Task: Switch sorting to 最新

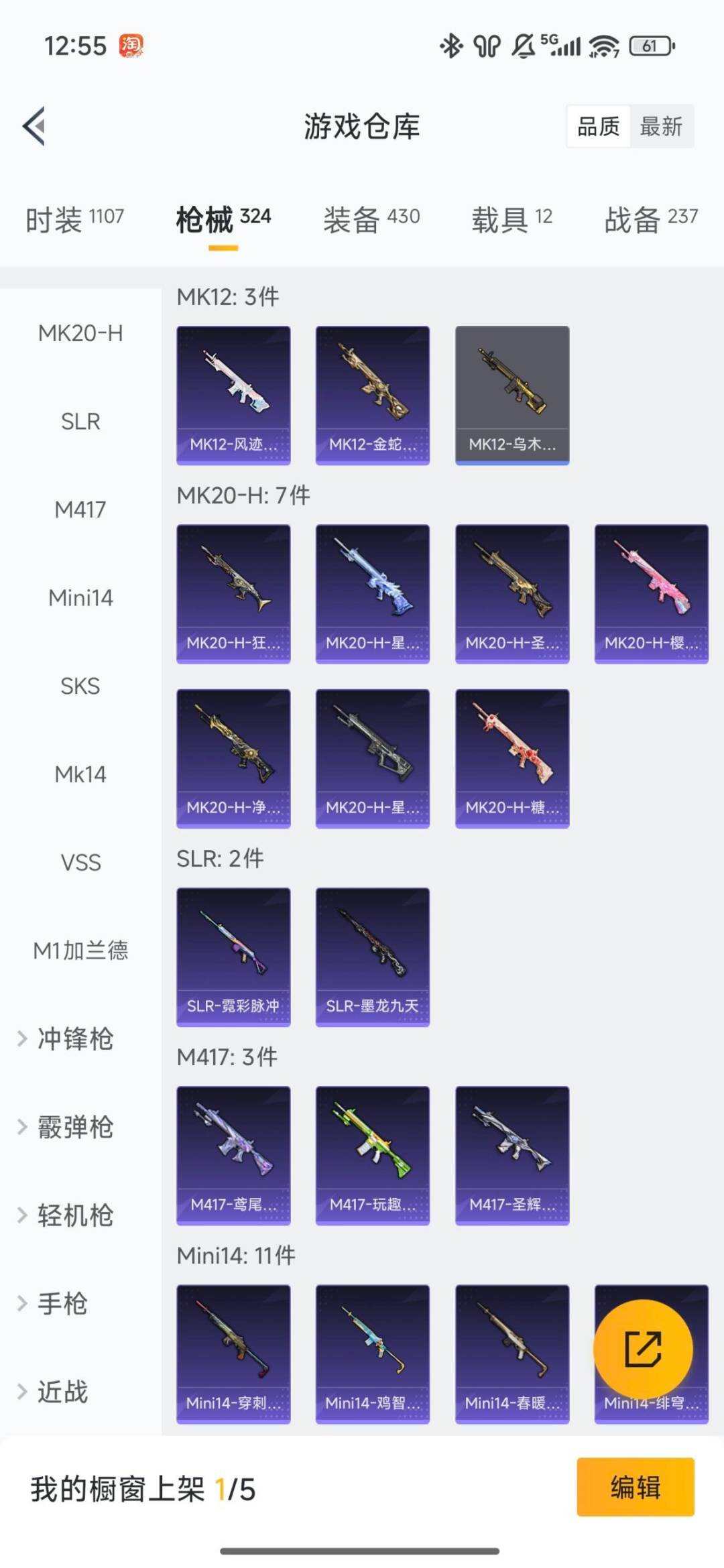Action: point(660,127)
